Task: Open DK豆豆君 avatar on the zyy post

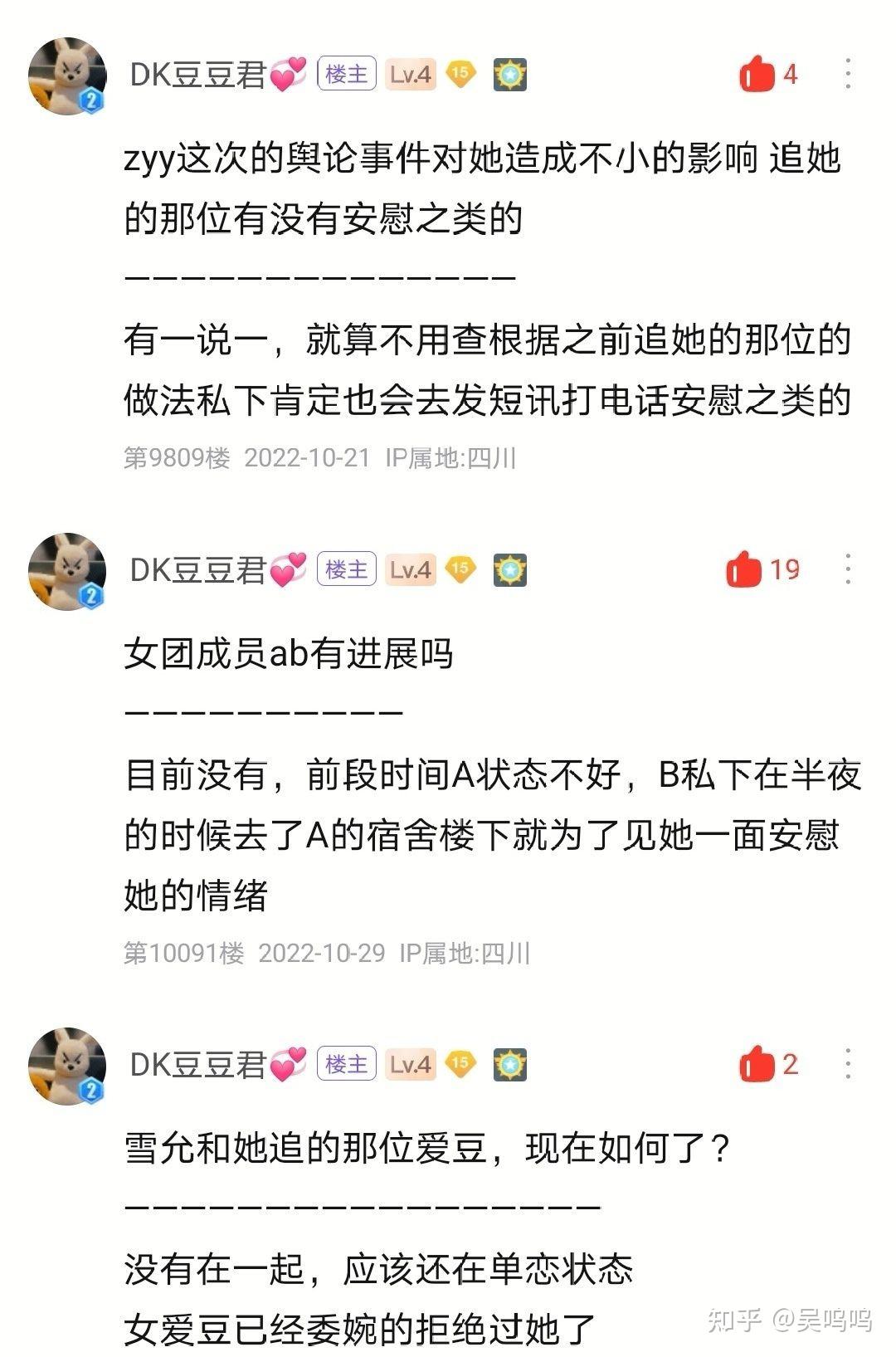Action: [x=67, y=76]
